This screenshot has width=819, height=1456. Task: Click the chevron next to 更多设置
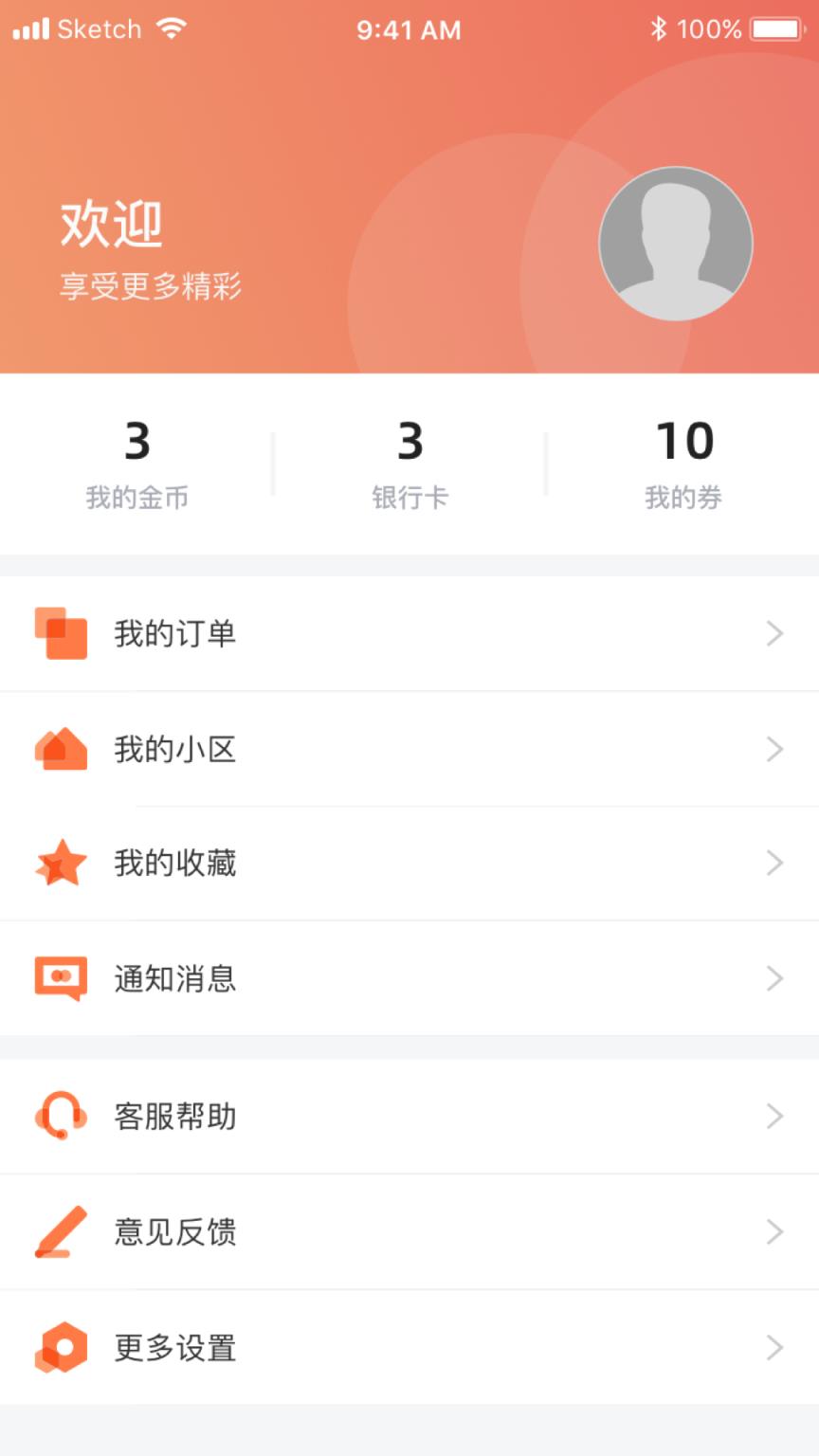pos(773,1347)
